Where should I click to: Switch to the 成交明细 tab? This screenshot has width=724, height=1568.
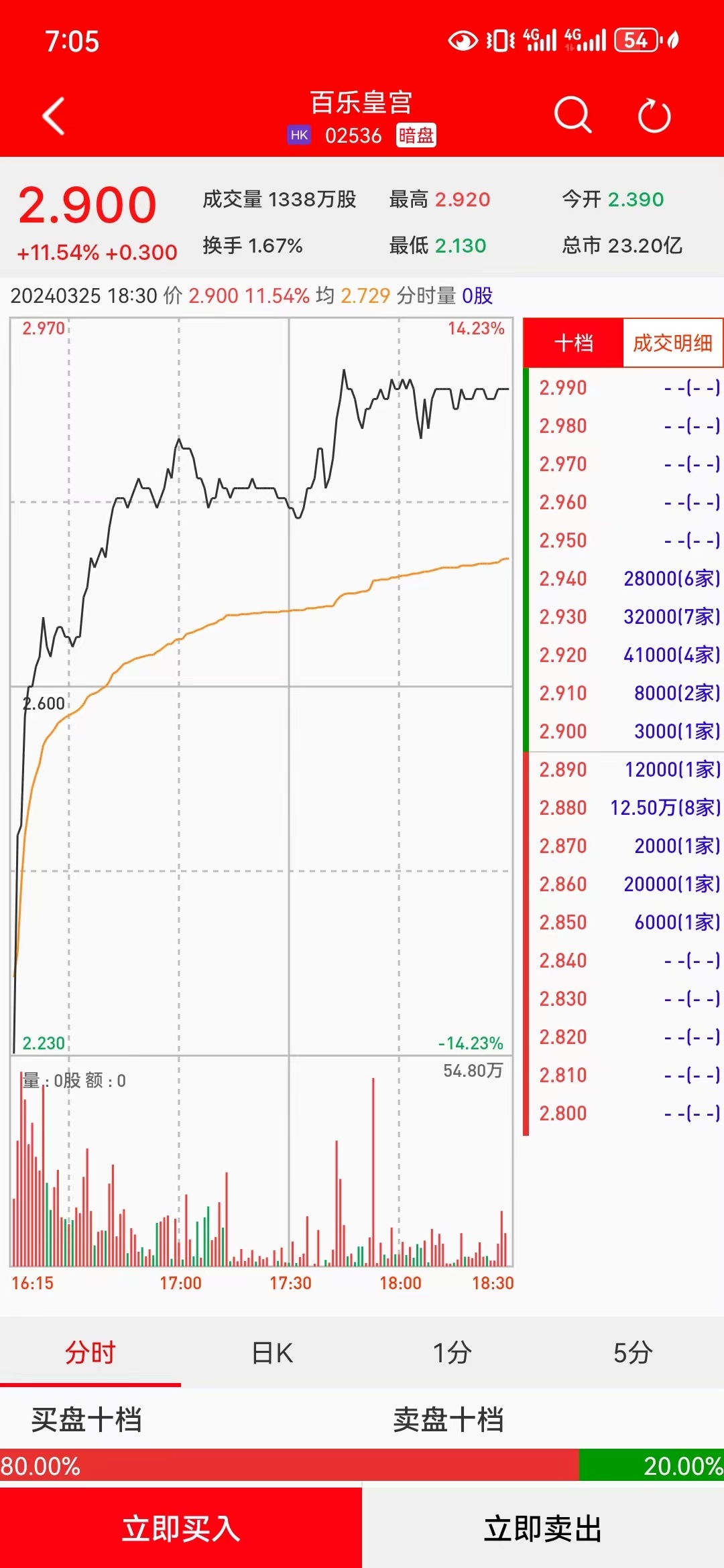pos(672,343)
